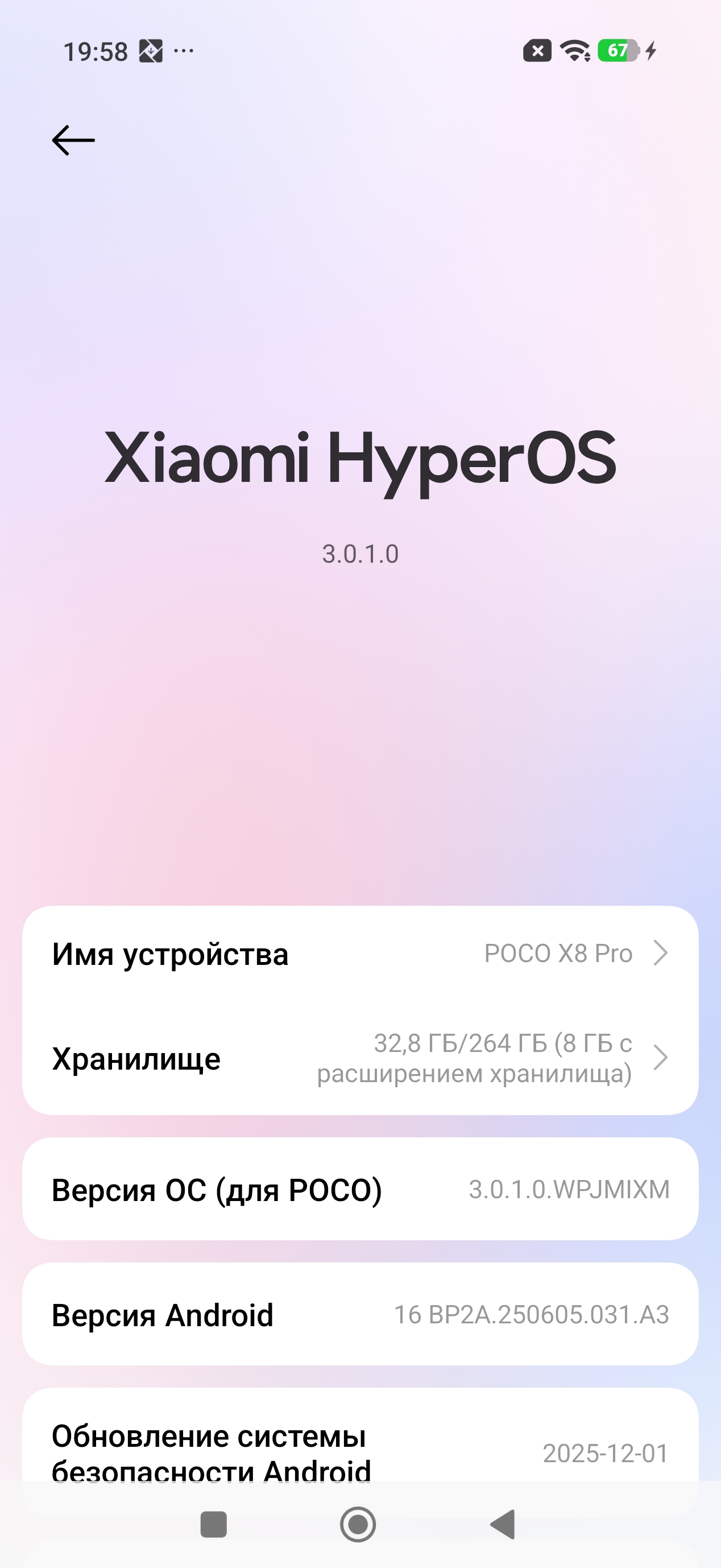Viewport: 721px width, 1568px height.
Task: Open the Имя устройства row
Action: pyautogui.click(x=360, y=954)
